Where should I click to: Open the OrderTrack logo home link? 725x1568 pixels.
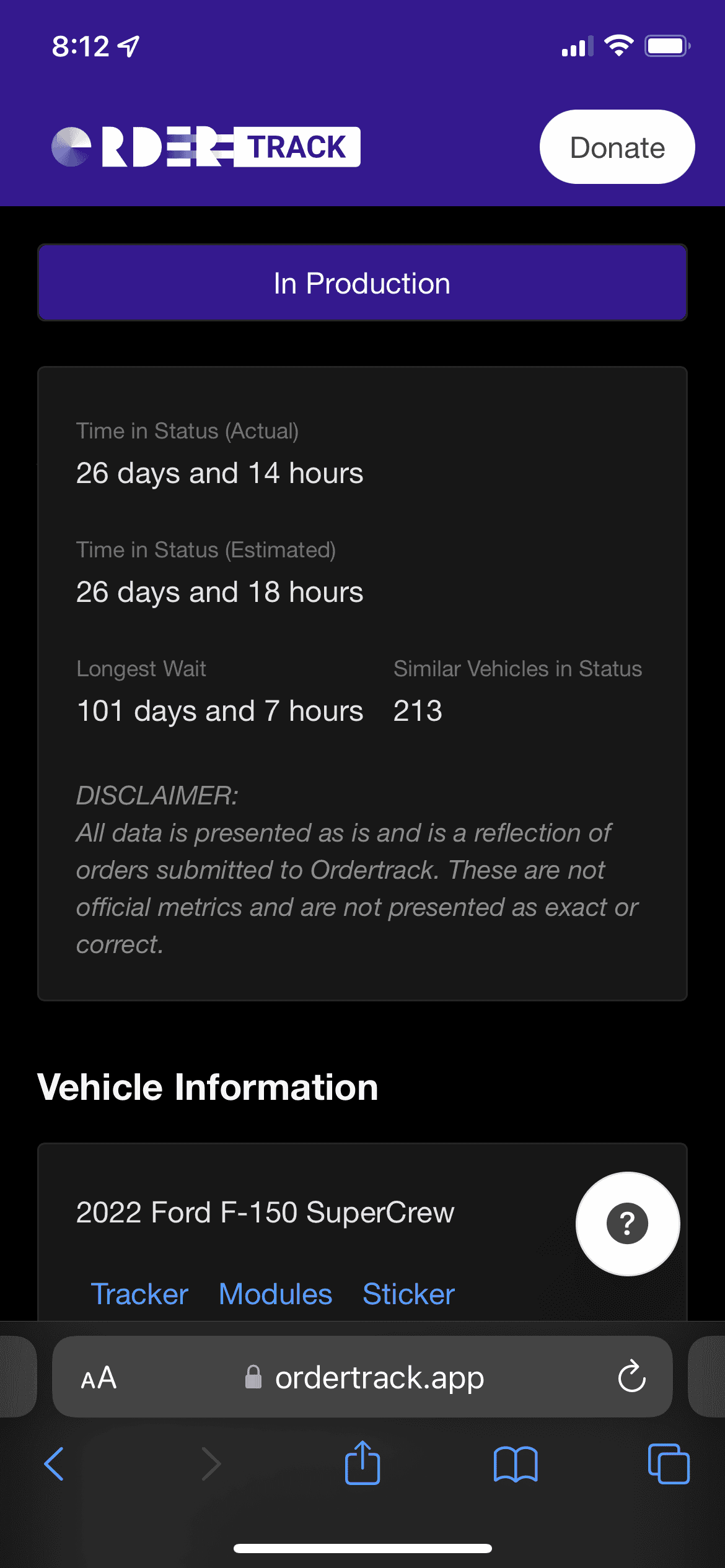coord(206,147)
